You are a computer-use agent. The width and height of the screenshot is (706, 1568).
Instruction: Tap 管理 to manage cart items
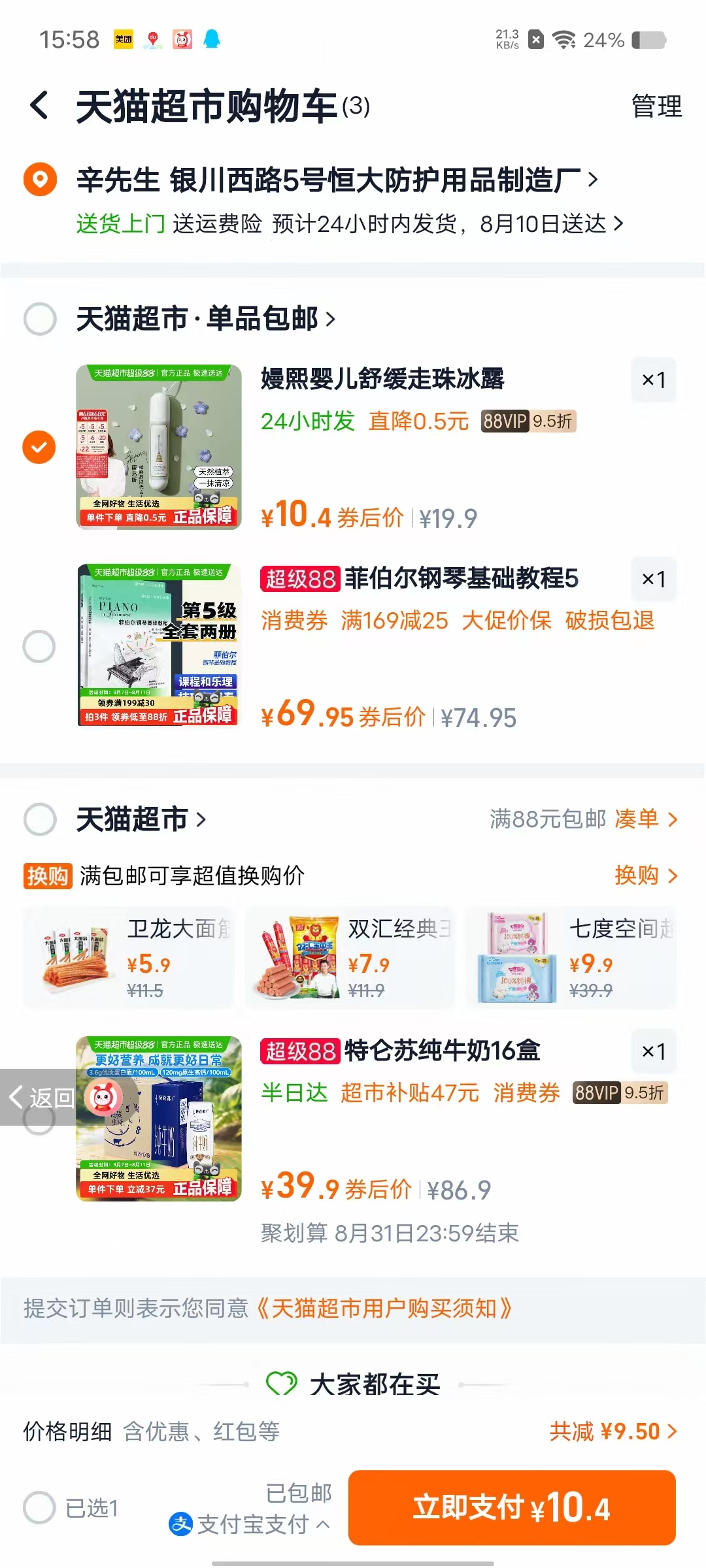tap(656, 106)
